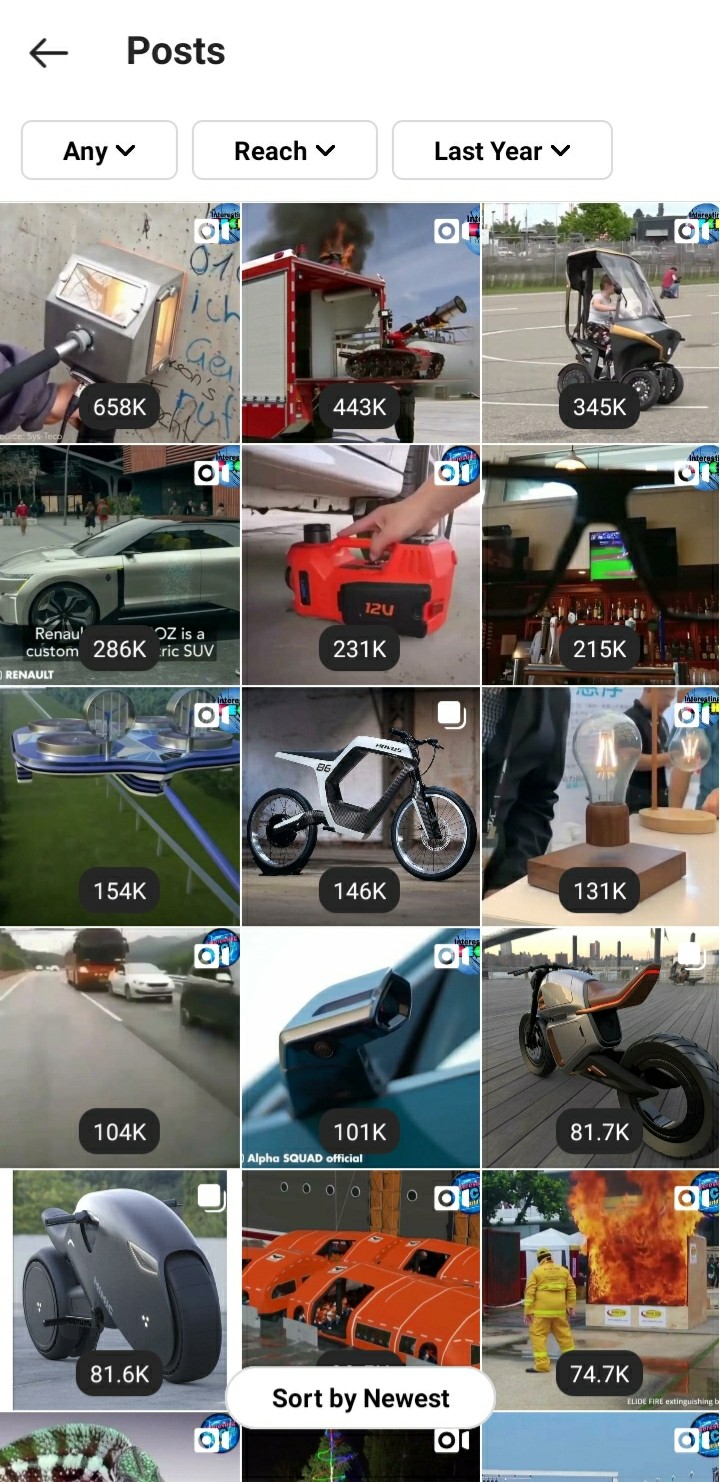Open the highway bus post with 104K
720x1482 pixels.
coord(119,1047)
